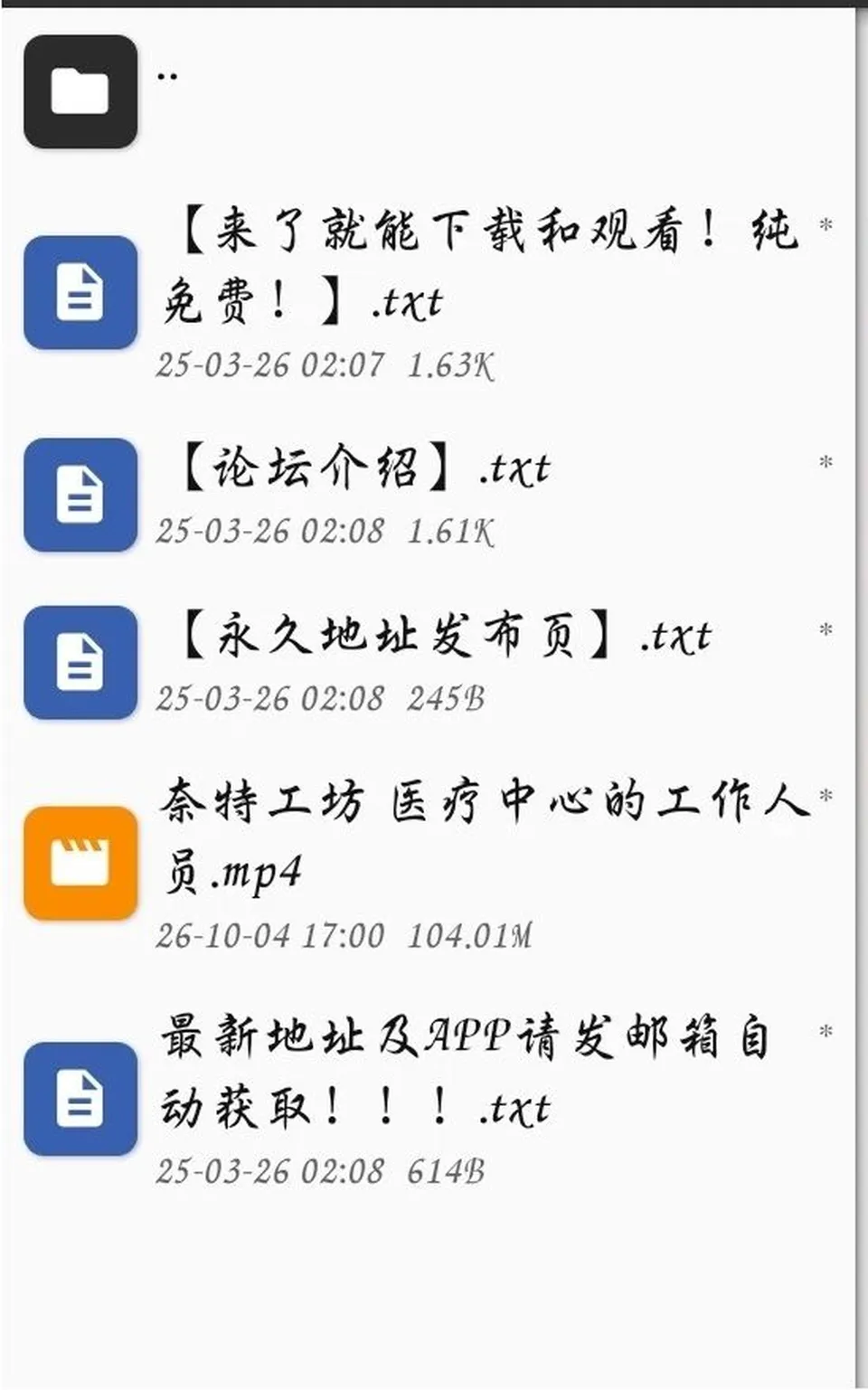The width and height of the screenshot is (868, 1390).
Task: Open 【来了就能下载和观看！纯免费！】.txt file
Action: (x=428, y=293)
